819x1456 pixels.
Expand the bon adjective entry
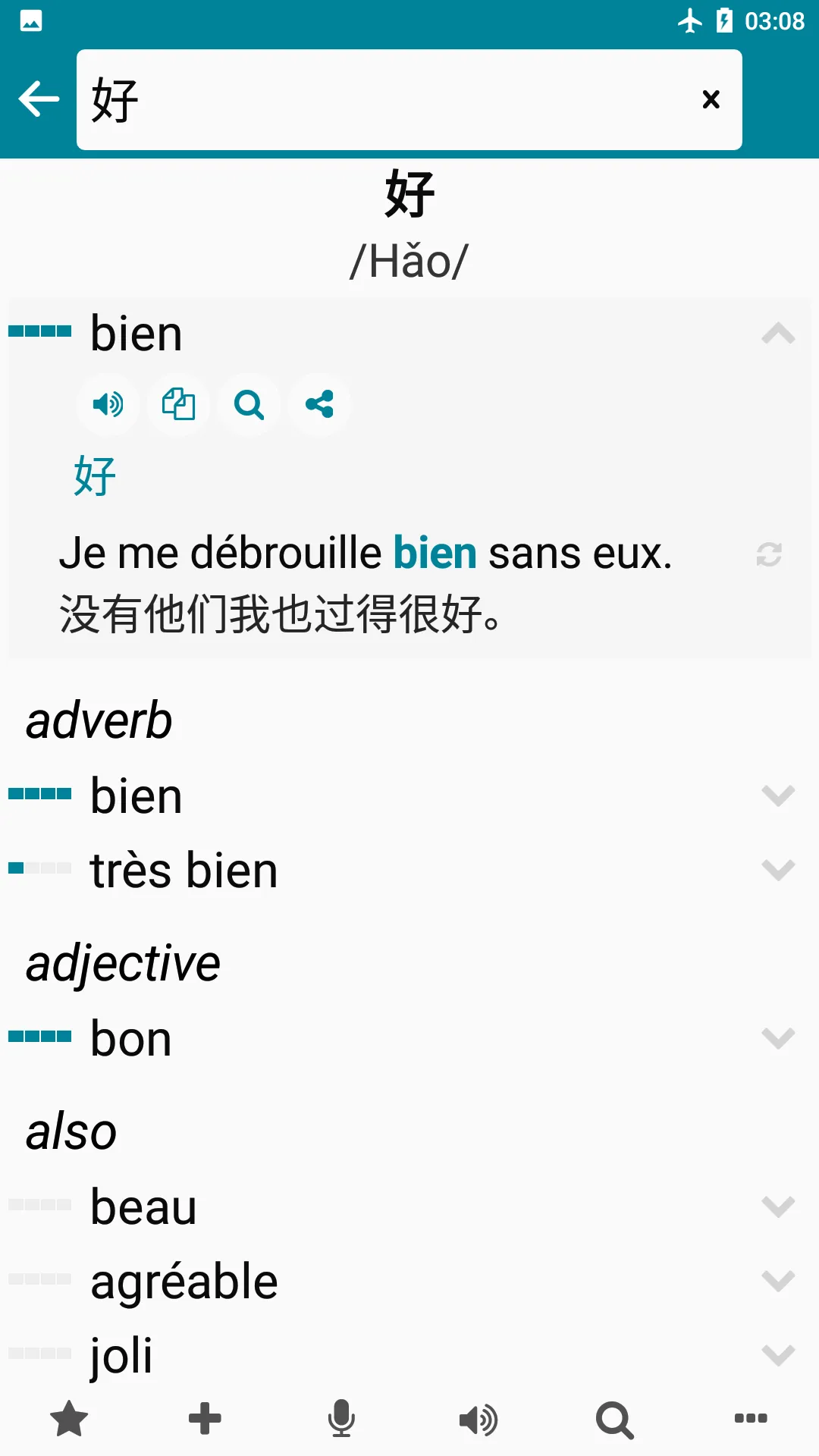coord(778,1037)
